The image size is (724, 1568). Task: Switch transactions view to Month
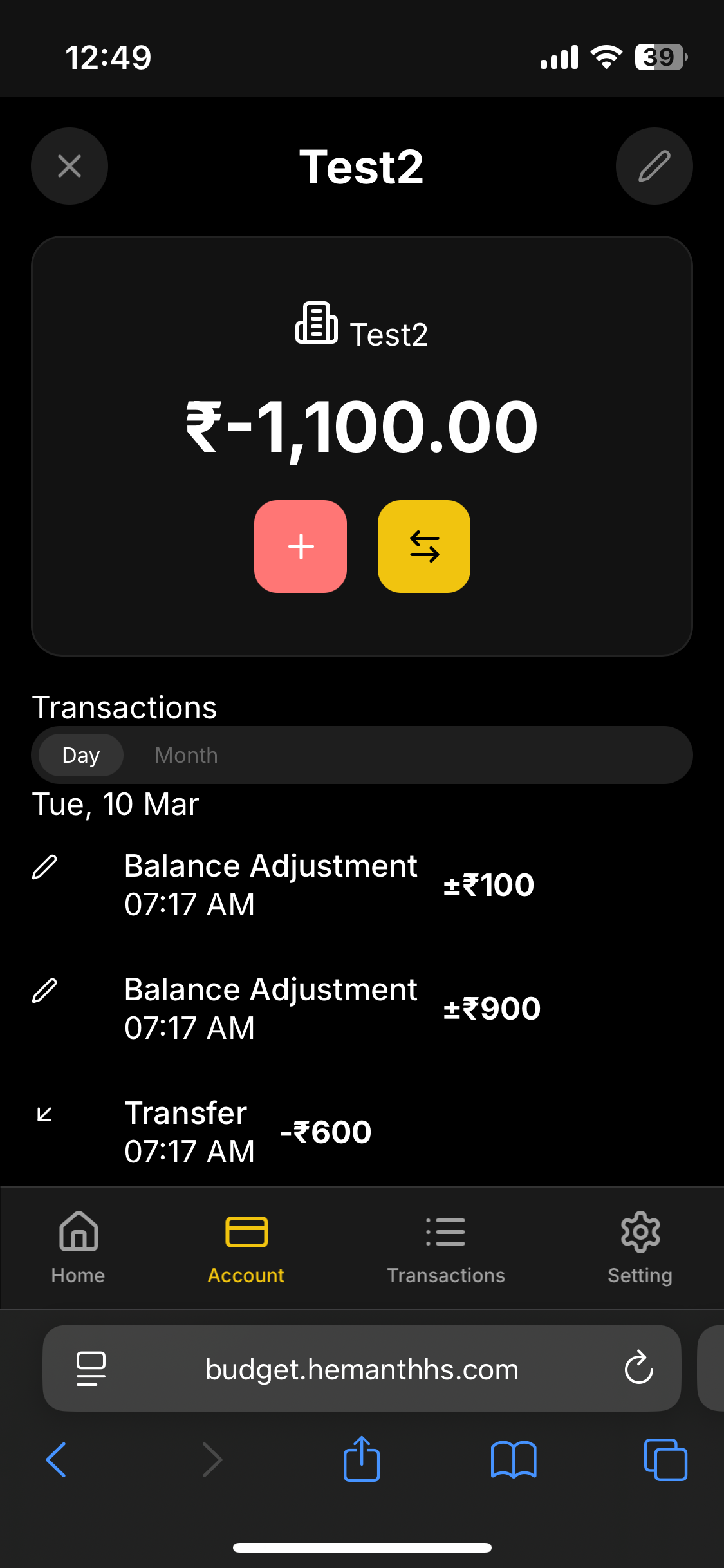pos(186,755)
